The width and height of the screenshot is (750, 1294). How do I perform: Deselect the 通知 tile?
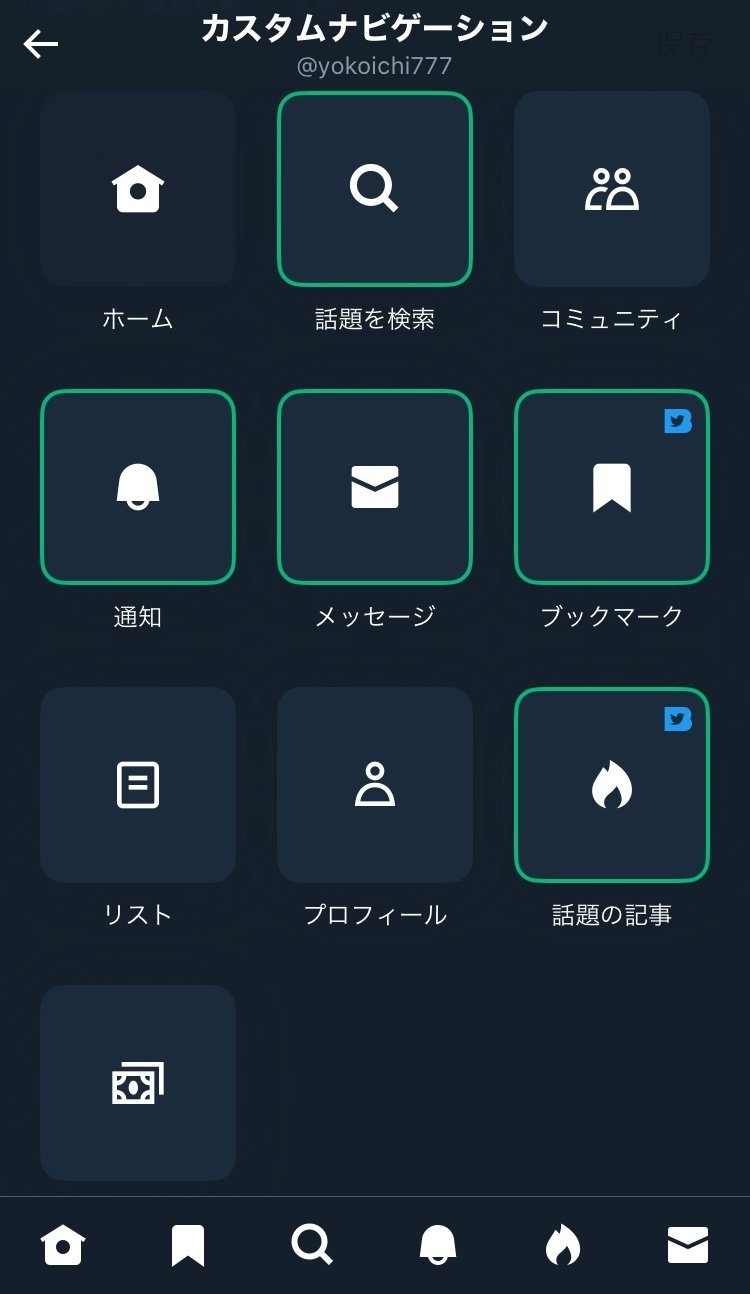[x=138, y=487]
